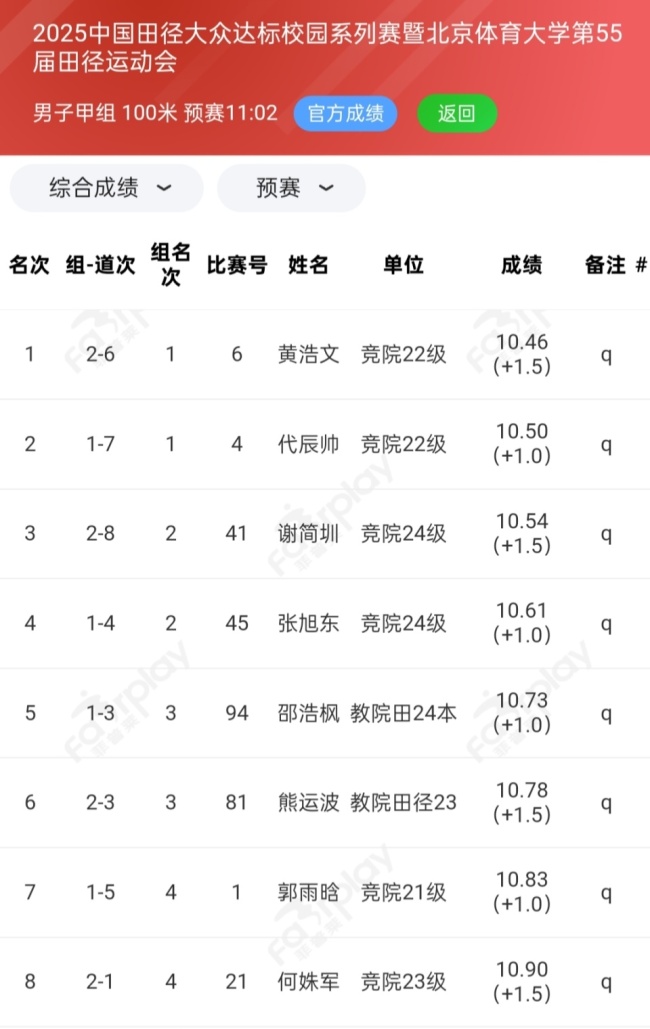The width and height of the screenshot is (650, 1029).
Task: Tap the green 返回 button
Action: (457, 113)
